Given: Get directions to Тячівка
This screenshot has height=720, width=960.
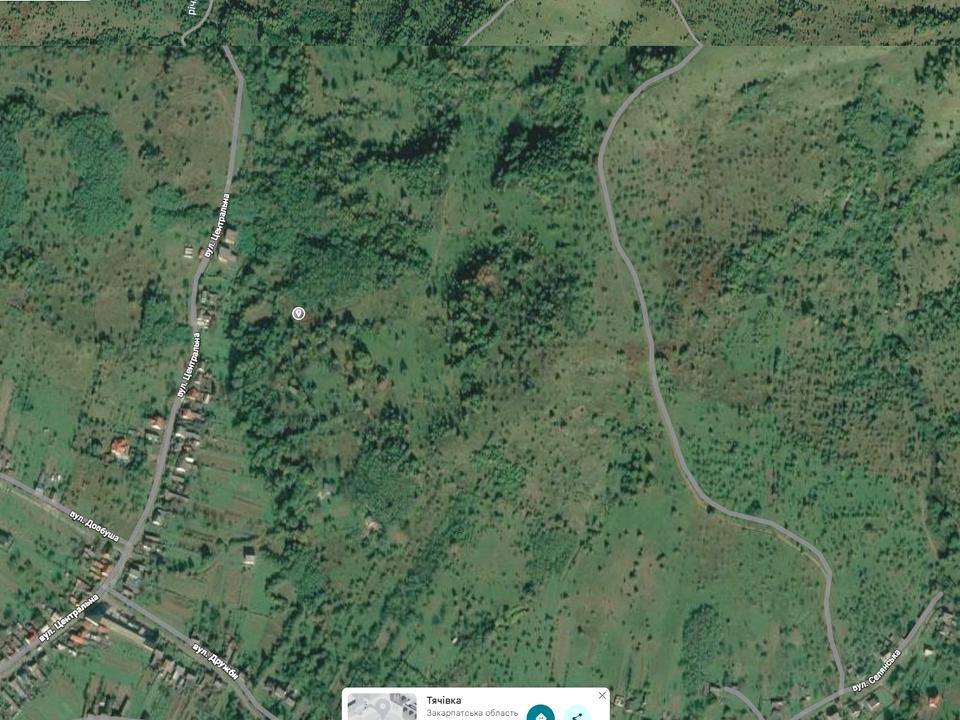Looking at the screenshot, I should (x=541, y=714).
